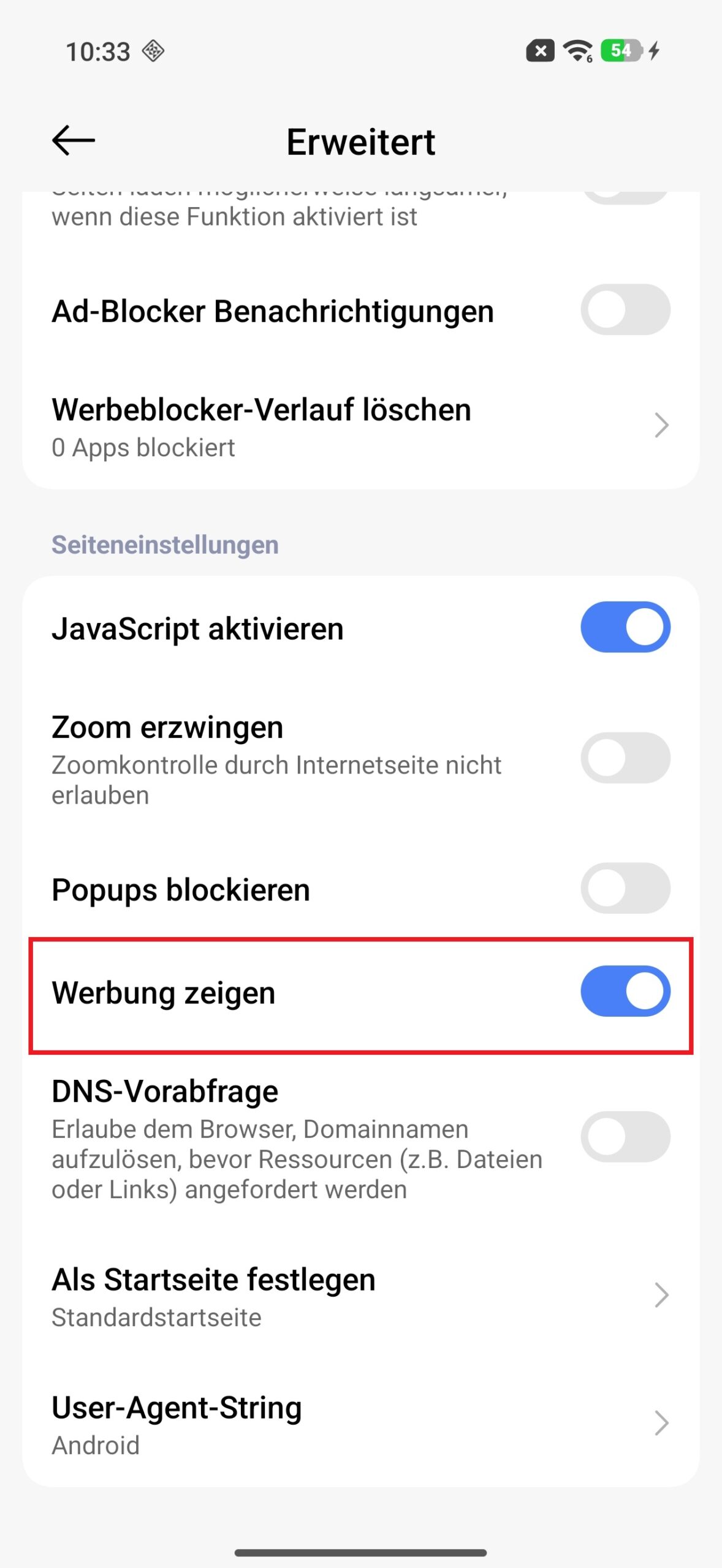Open Werbeblocker-Verlauf löschen
The height and width of the screenshot is (1568, 722).
(360, 426)
